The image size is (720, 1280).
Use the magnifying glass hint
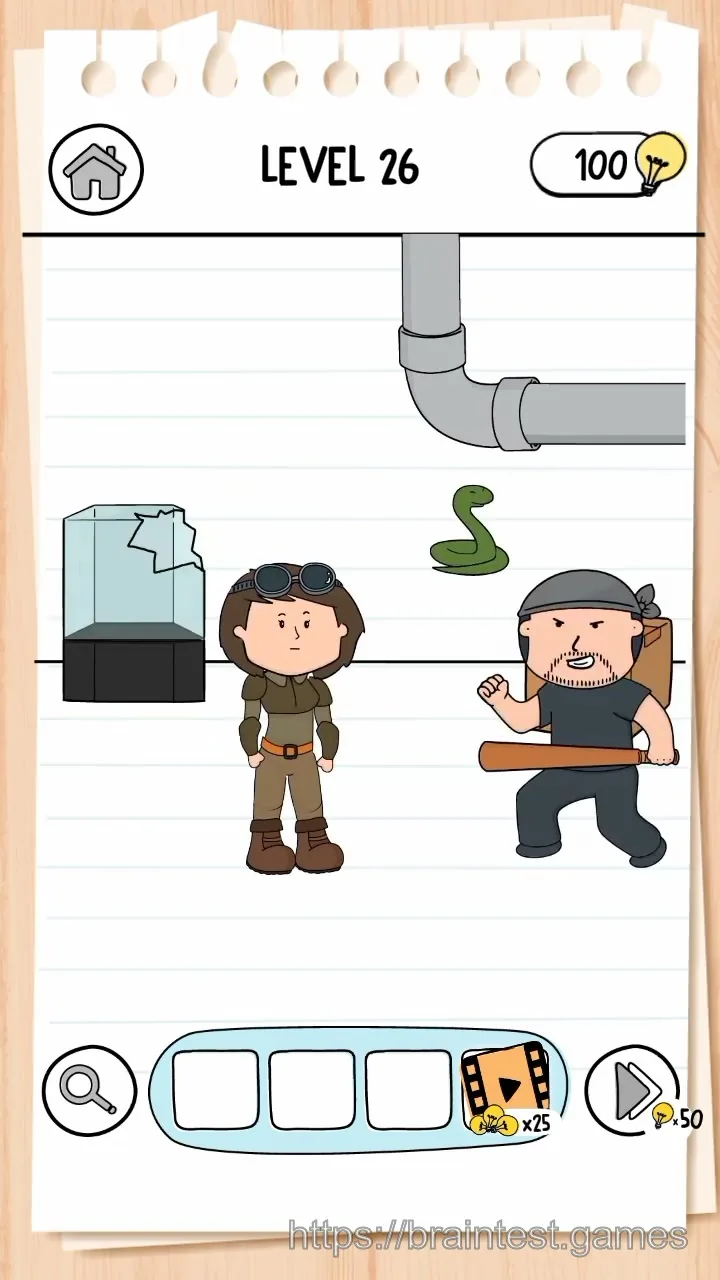[89, 1090]
